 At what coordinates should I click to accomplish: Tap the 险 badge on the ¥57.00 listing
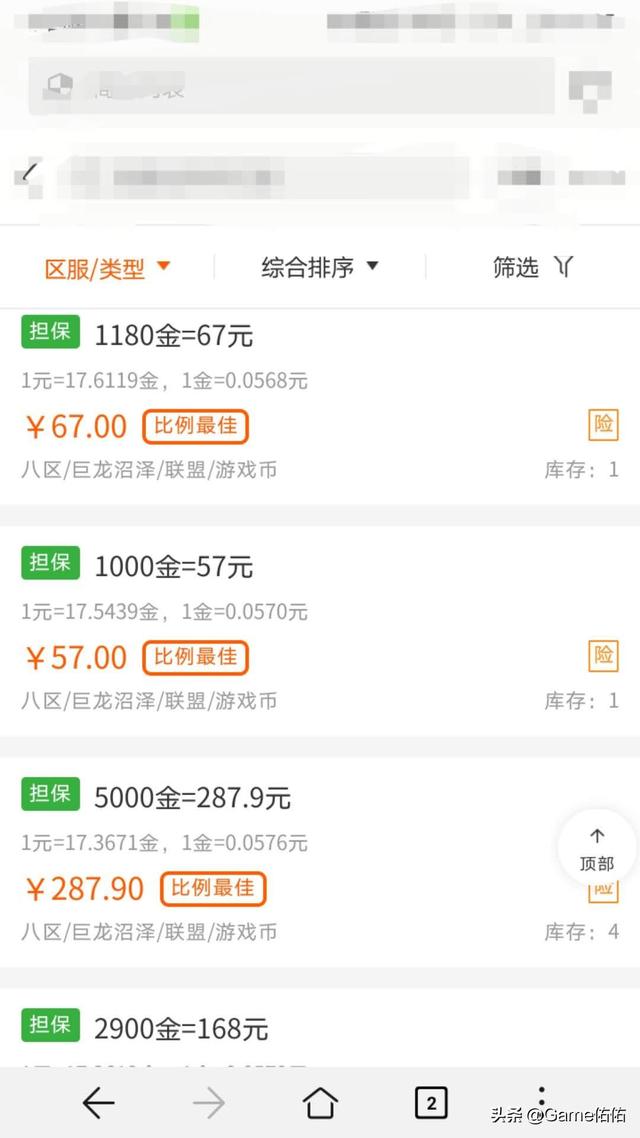click(604, 656)
